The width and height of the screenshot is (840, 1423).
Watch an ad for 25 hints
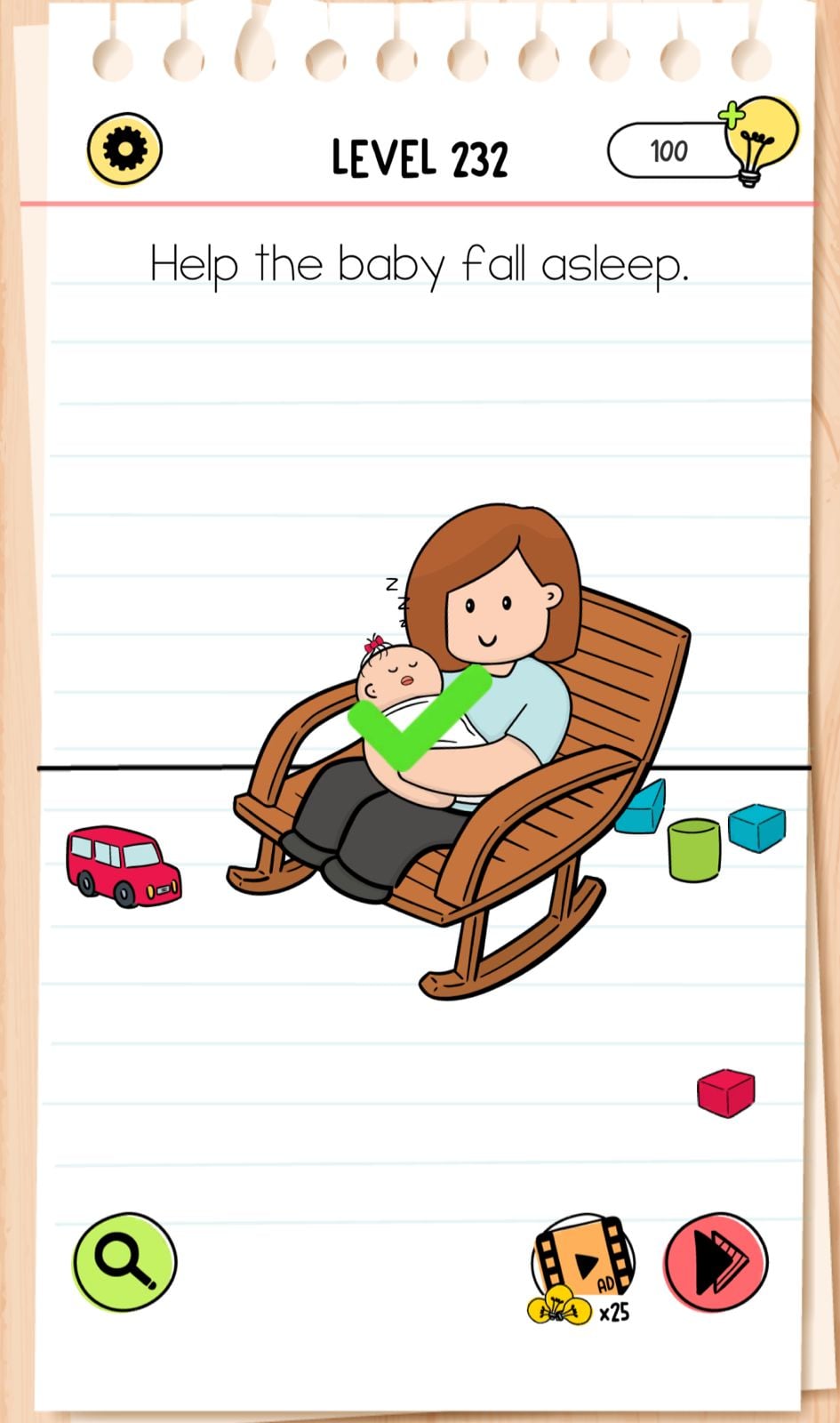583,1266
